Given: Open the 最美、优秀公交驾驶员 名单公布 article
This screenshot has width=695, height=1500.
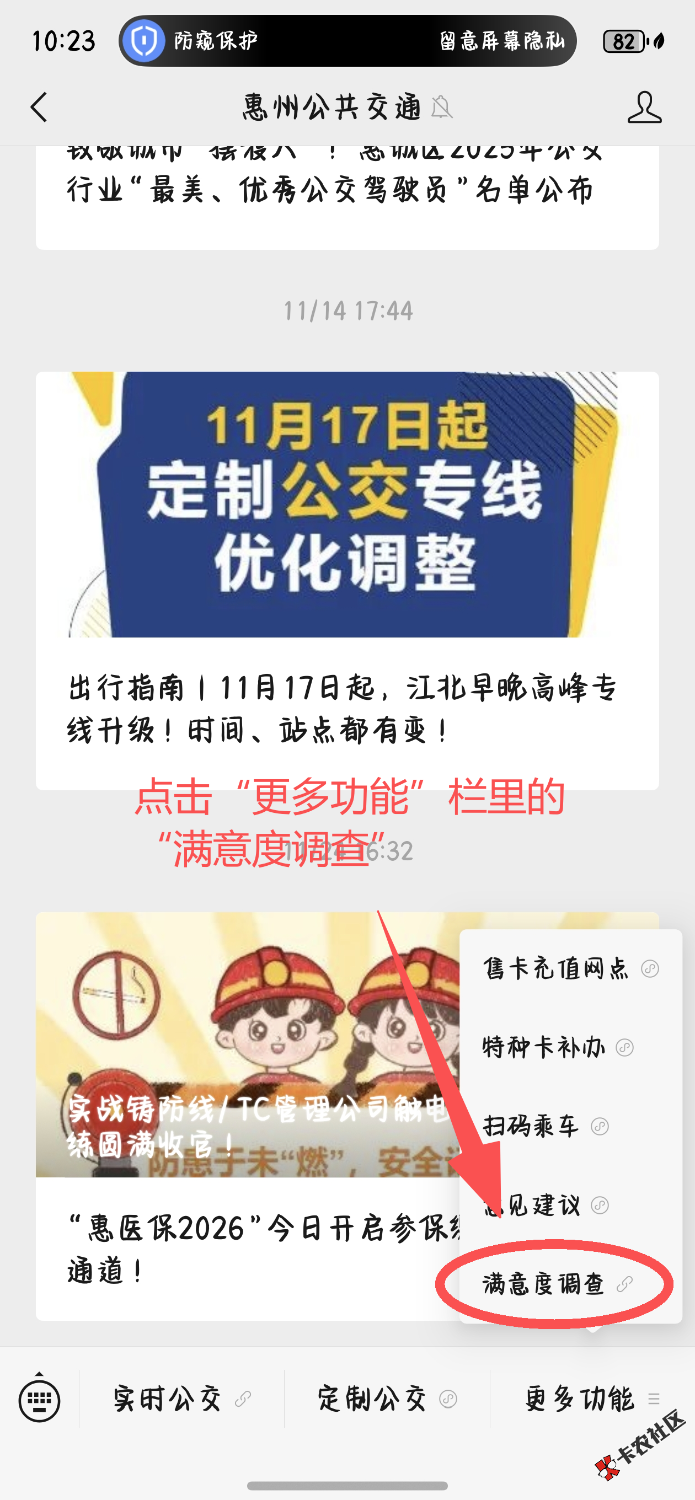Looking at the screenshot, I should pos(347,190).
